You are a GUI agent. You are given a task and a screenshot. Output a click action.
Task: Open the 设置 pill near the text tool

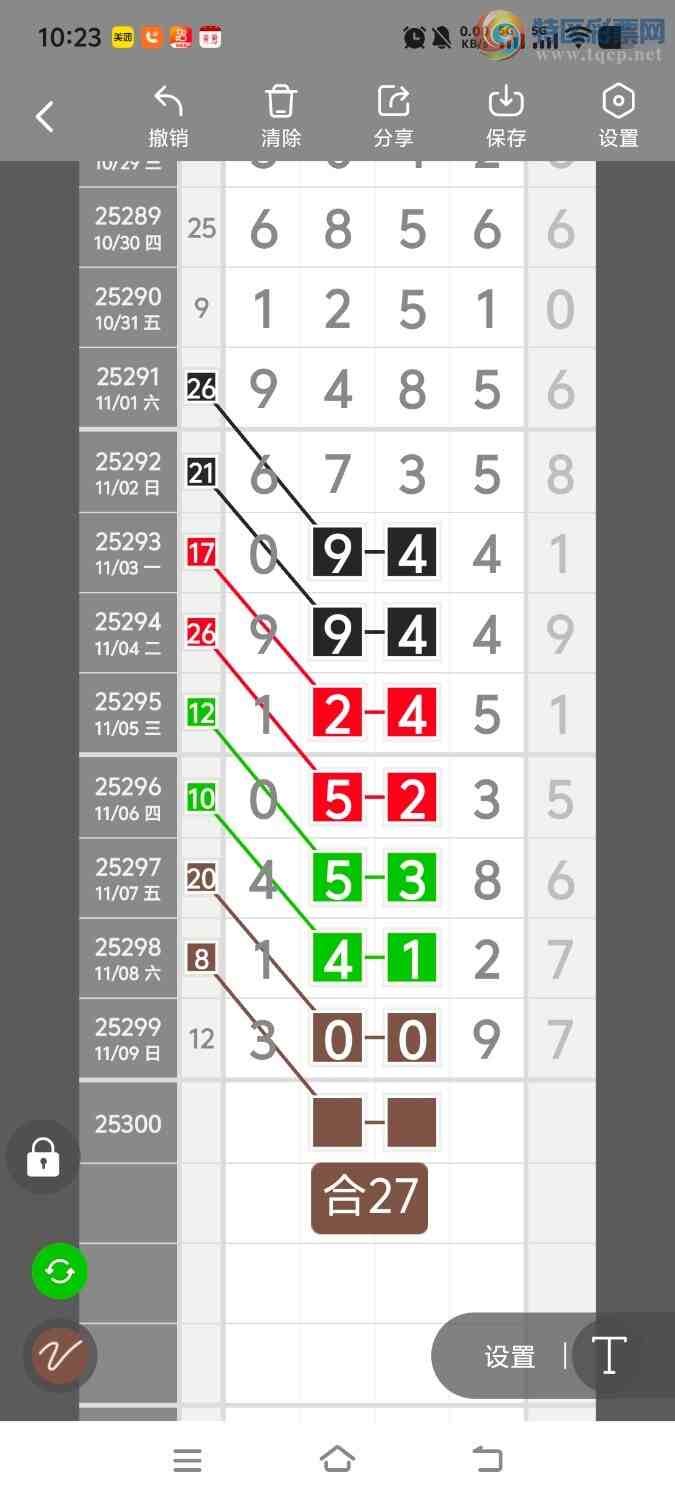point(510,1357)
